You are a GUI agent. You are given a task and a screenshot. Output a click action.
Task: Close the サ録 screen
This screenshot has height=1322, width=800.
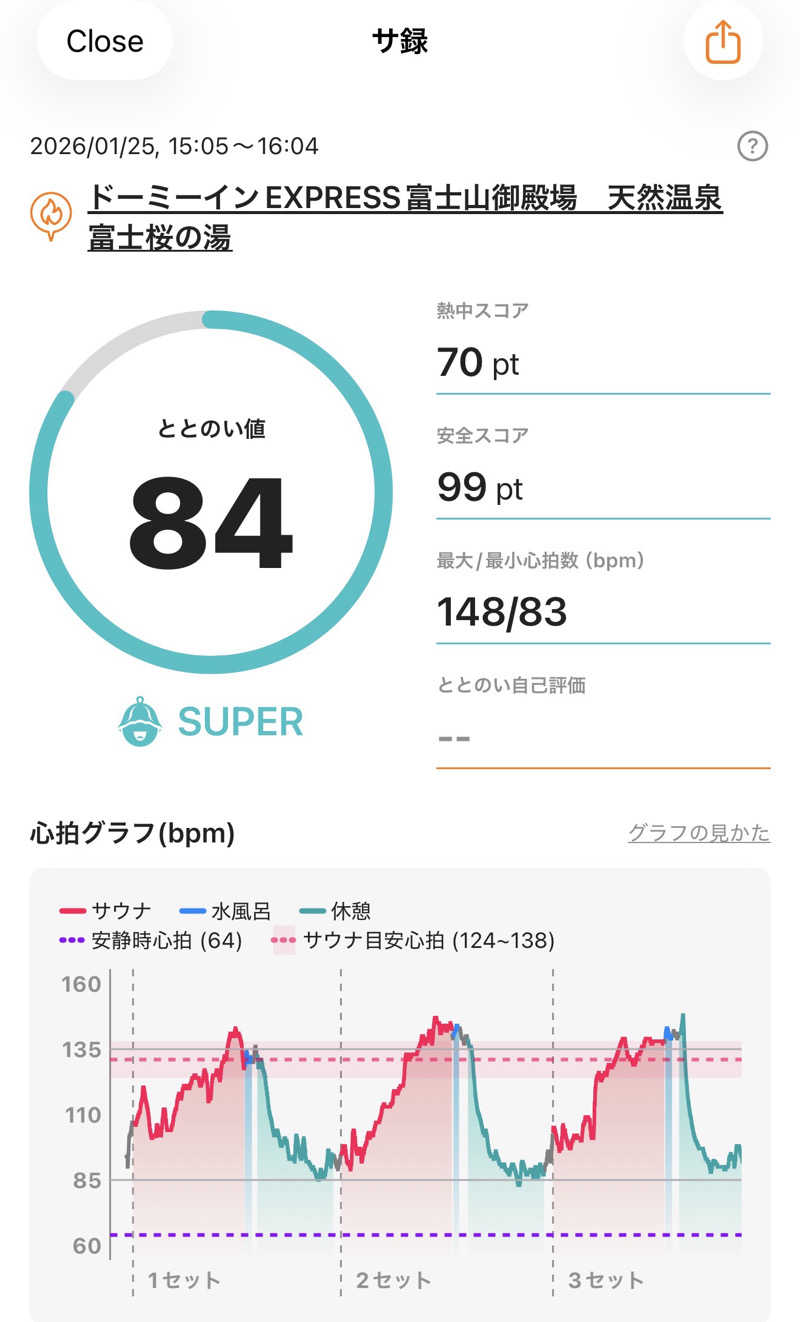coord(104,41)
